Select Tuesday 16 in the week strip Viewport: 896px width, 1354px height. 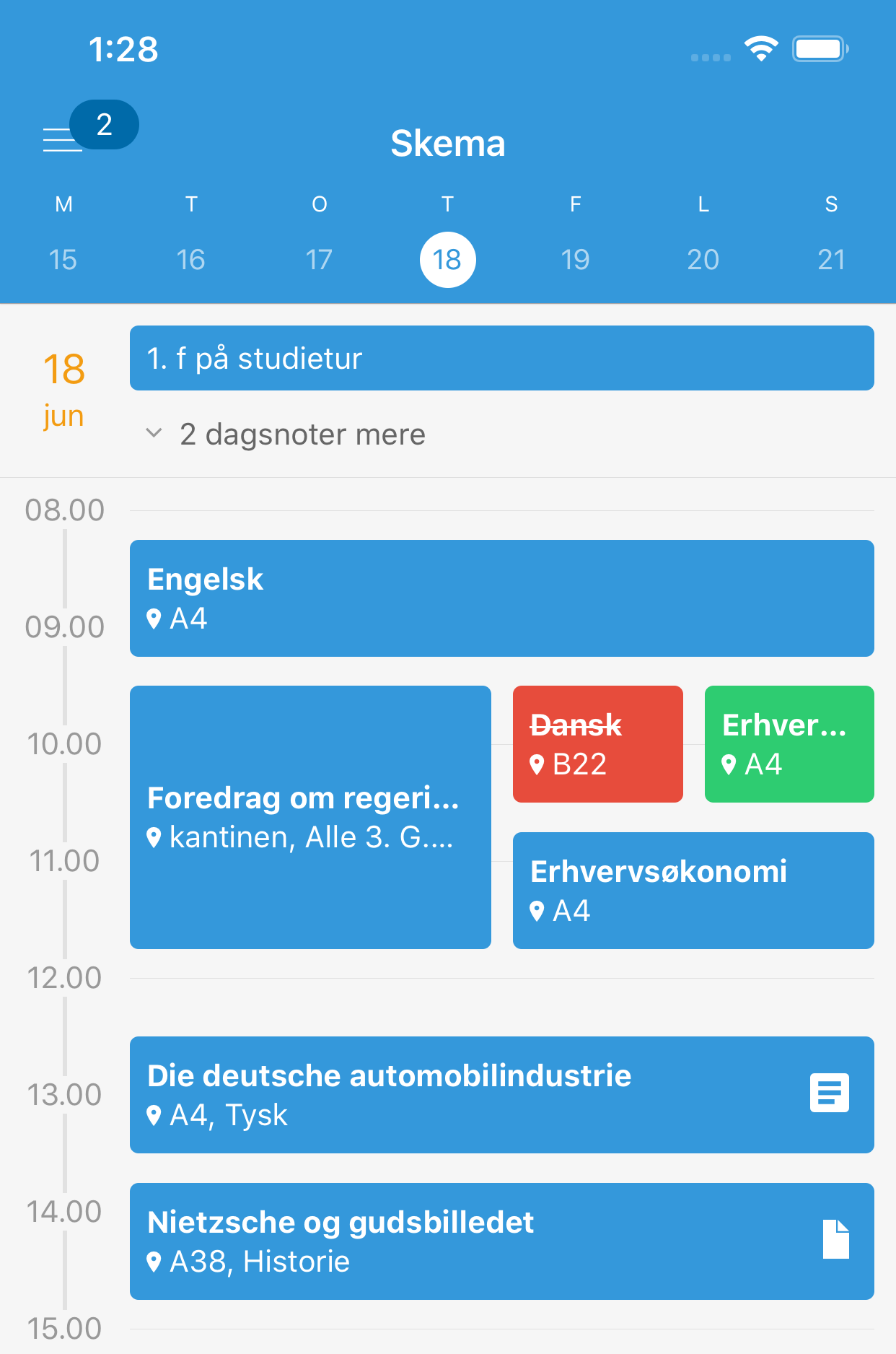(x=190, y=260)
